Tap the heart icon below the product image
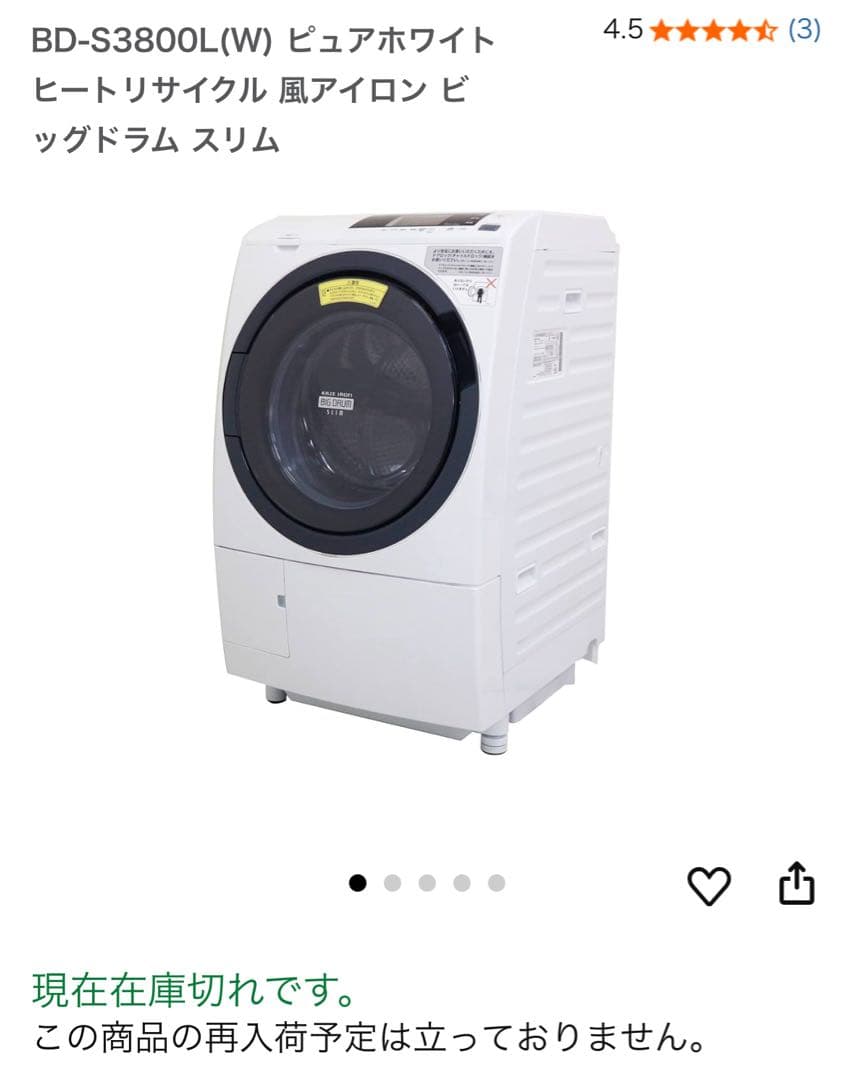The image size is (854, 1080). coord(710,885)
